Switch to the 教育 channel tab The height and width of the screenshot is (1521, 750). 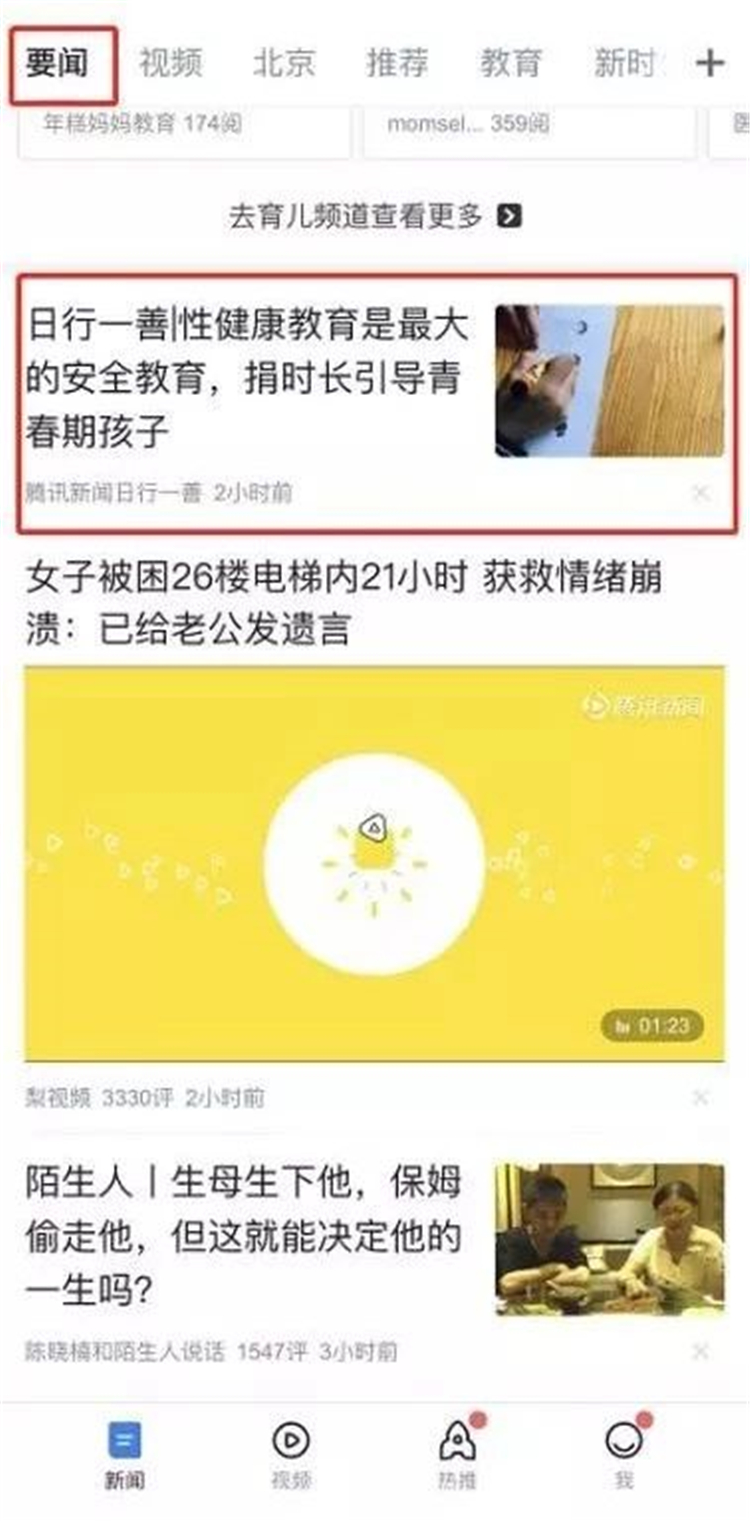[x=511, y=64]
